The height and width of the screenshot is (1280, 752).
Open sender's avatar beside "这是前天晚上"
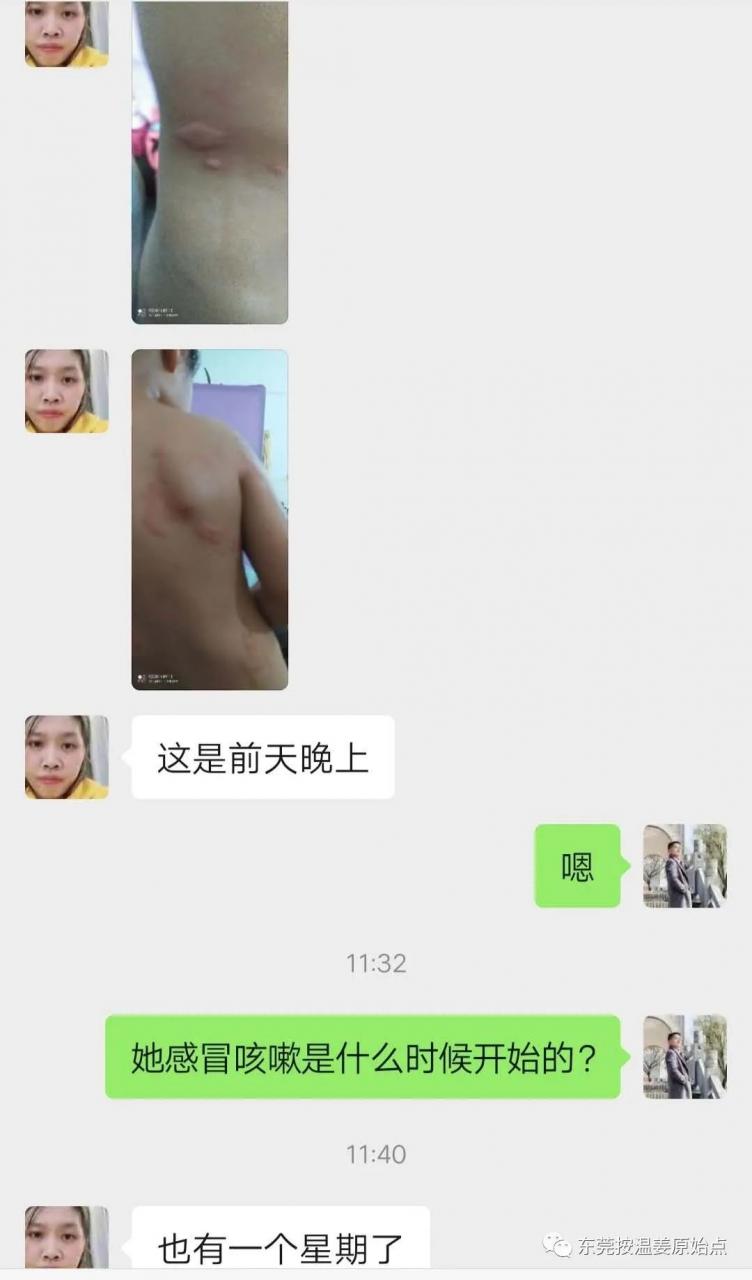click(x=67, y=756)
